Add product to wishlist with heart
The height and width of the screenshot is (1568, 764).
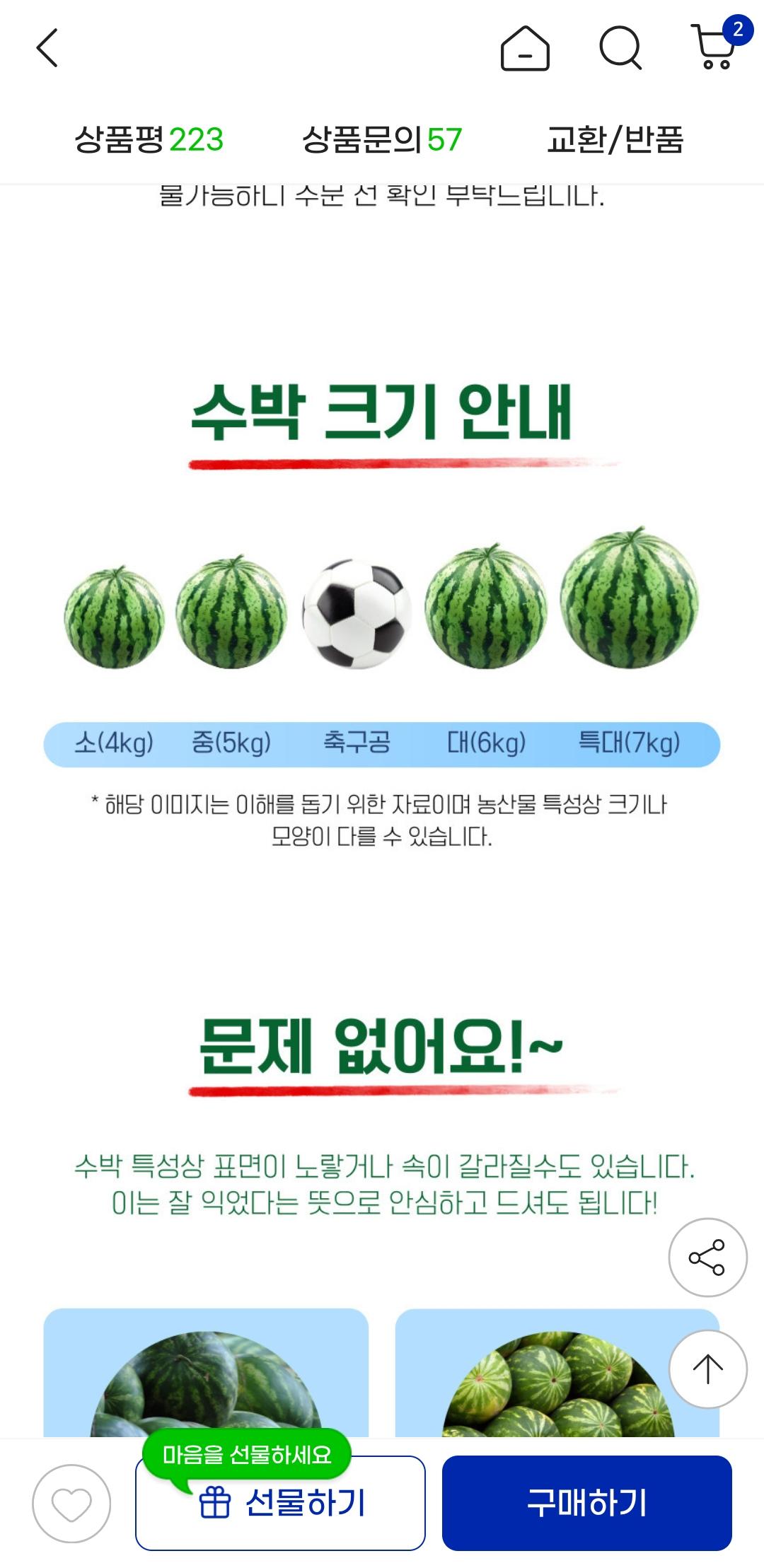71,1504
